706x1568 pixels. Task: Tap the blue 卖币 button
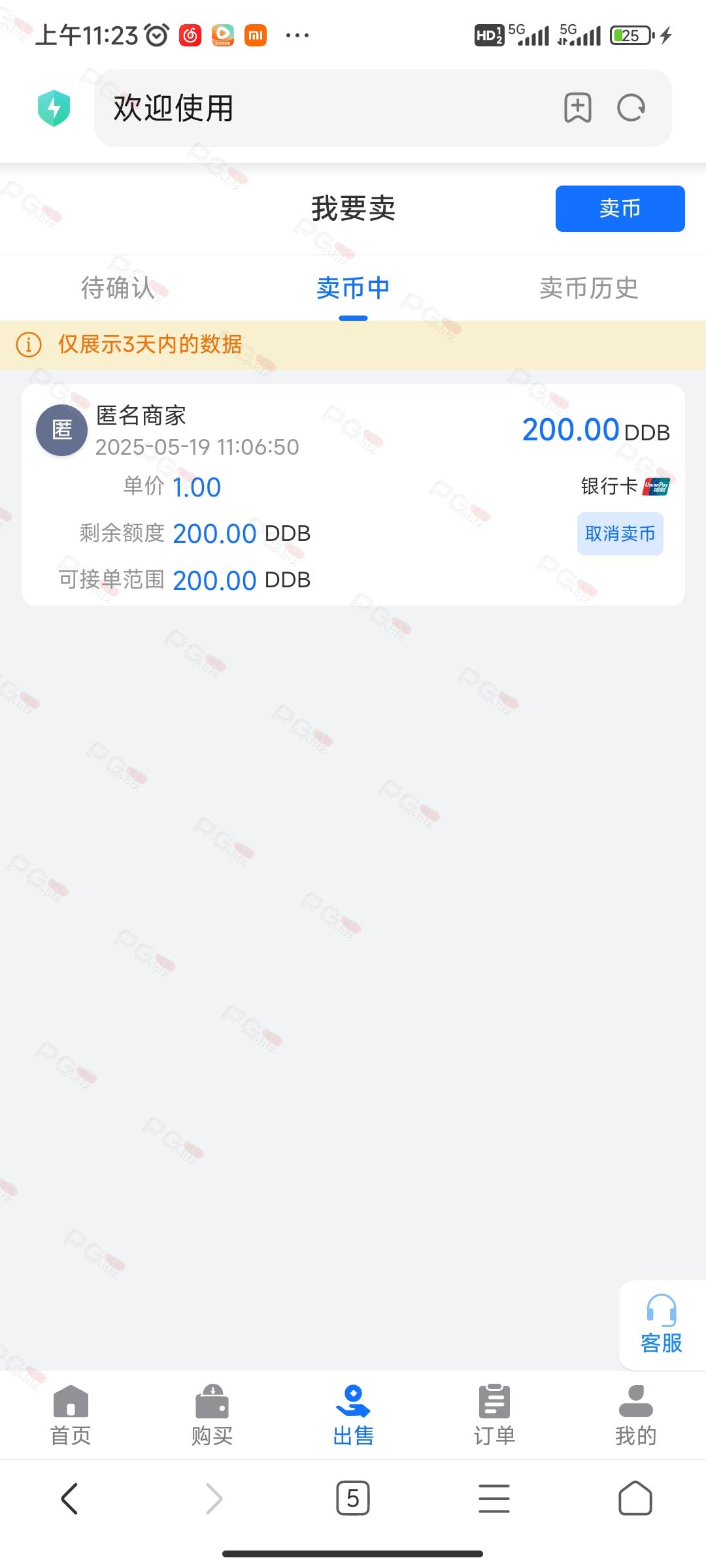pyautogui.click(x=620, y=208)
